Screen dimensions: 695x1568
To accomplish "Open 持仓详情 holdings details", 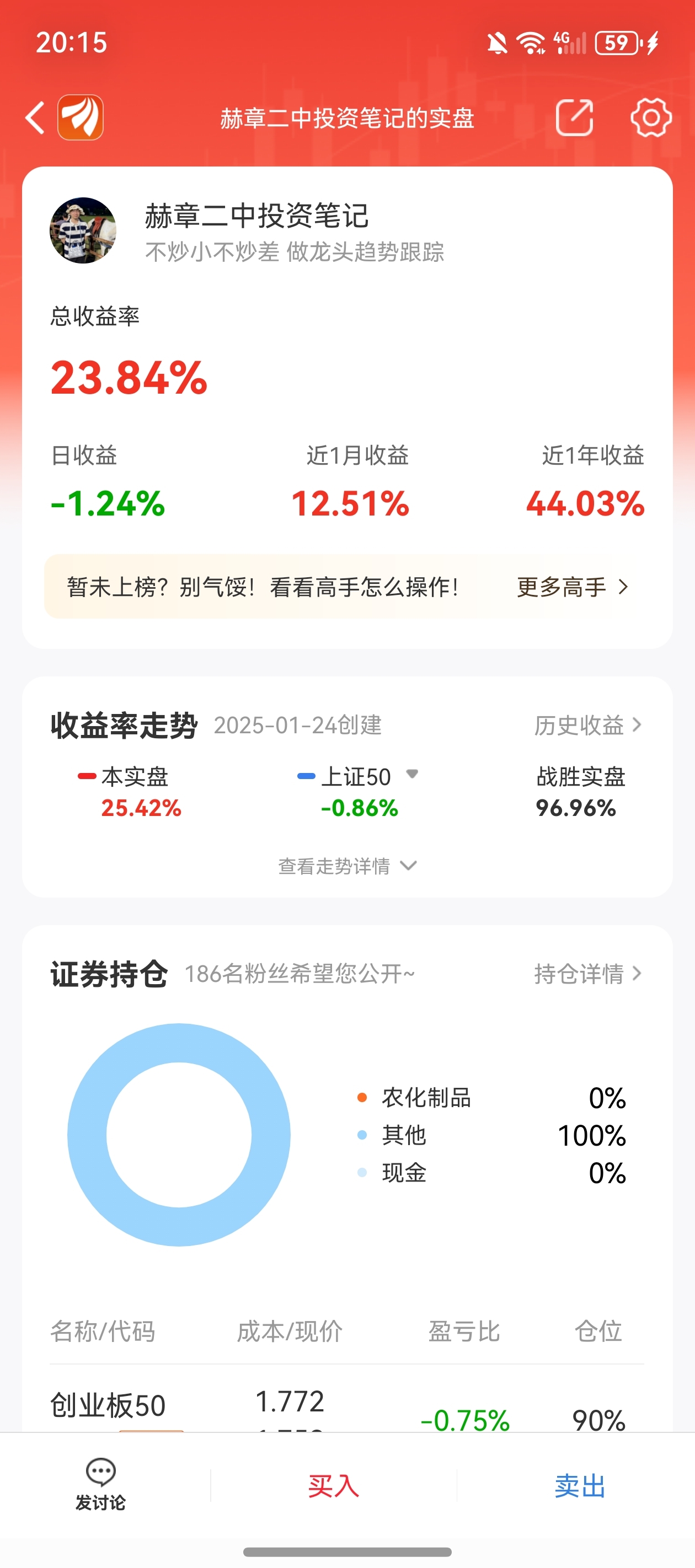I will (x=588, y=973).
